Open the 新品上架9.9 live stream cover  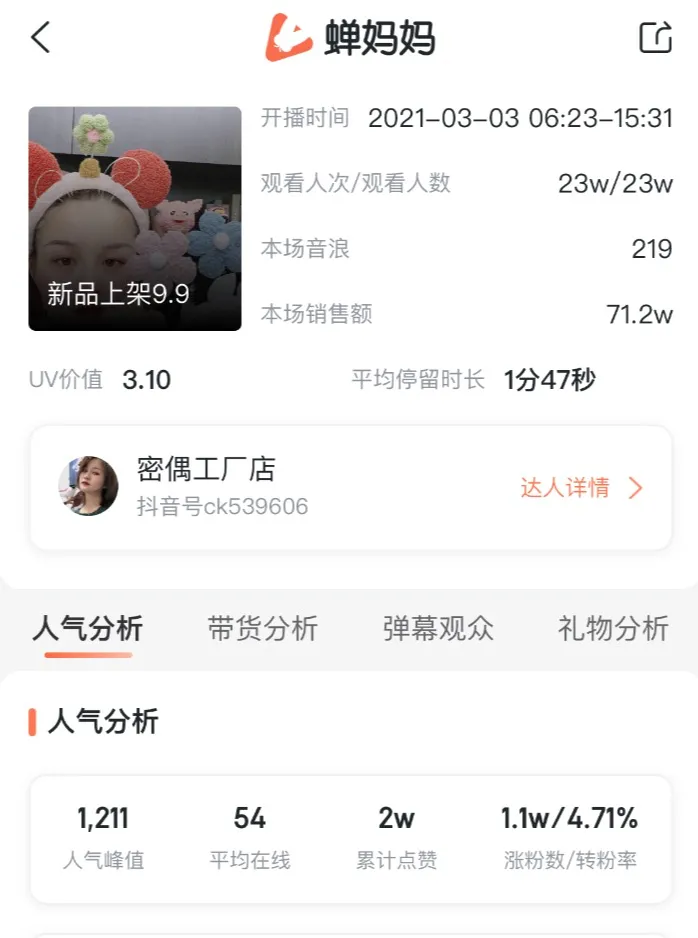(x=135, y=218)
